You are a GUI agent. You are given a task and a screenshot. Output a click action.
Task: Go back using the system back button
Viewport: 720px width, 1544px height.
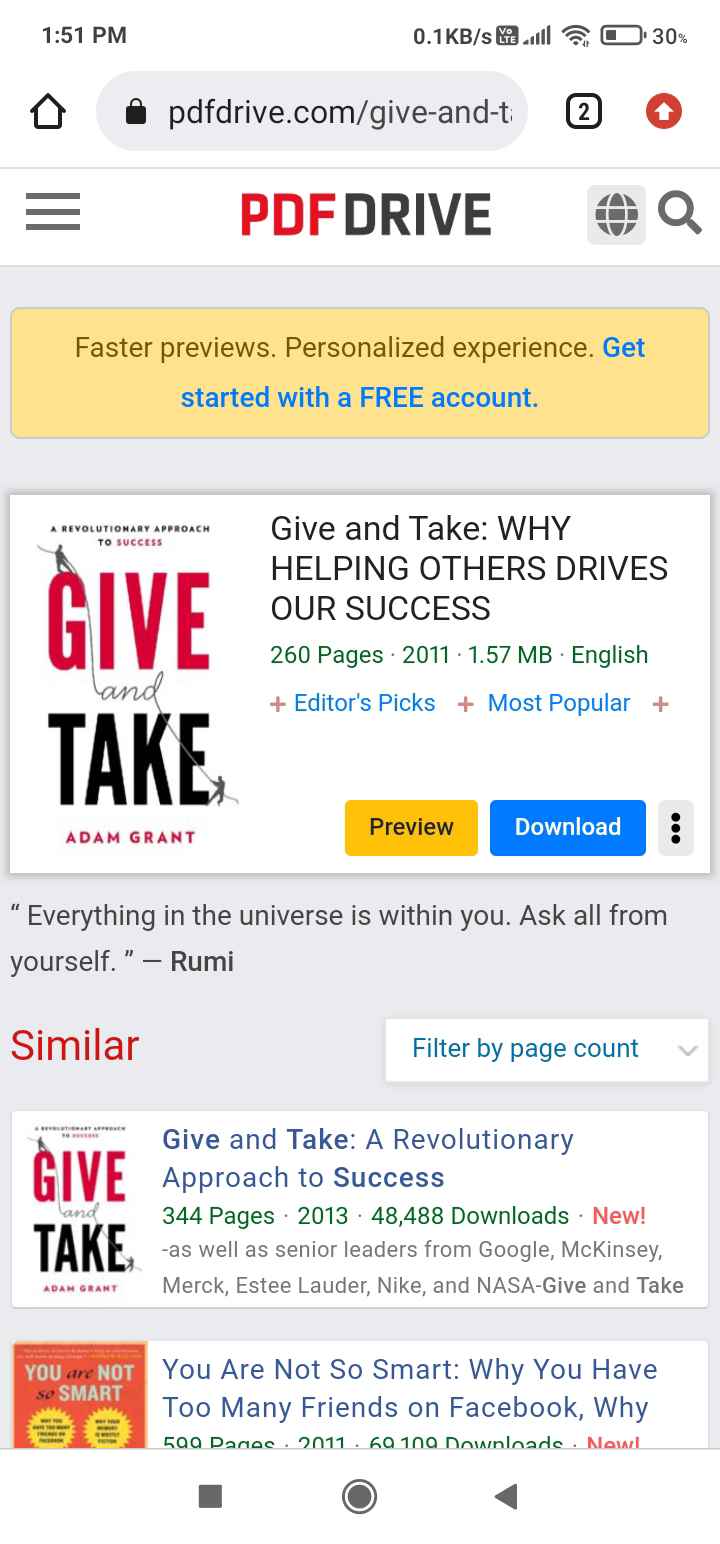coord(506,1496)
